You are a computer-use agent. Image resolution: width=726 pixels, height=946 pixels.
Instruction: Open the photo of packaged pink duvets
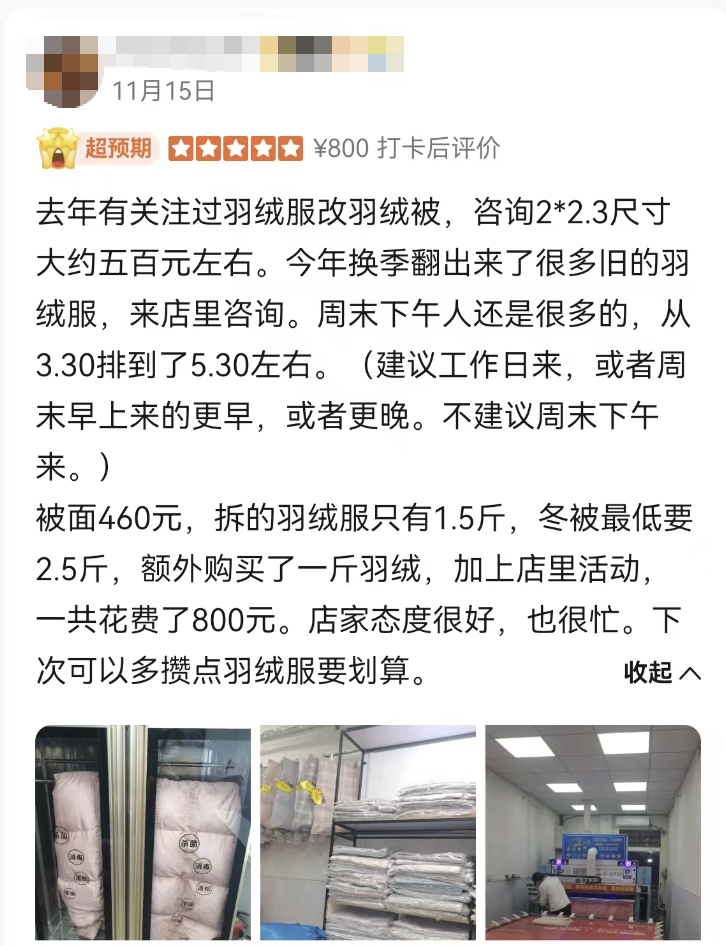141,833
